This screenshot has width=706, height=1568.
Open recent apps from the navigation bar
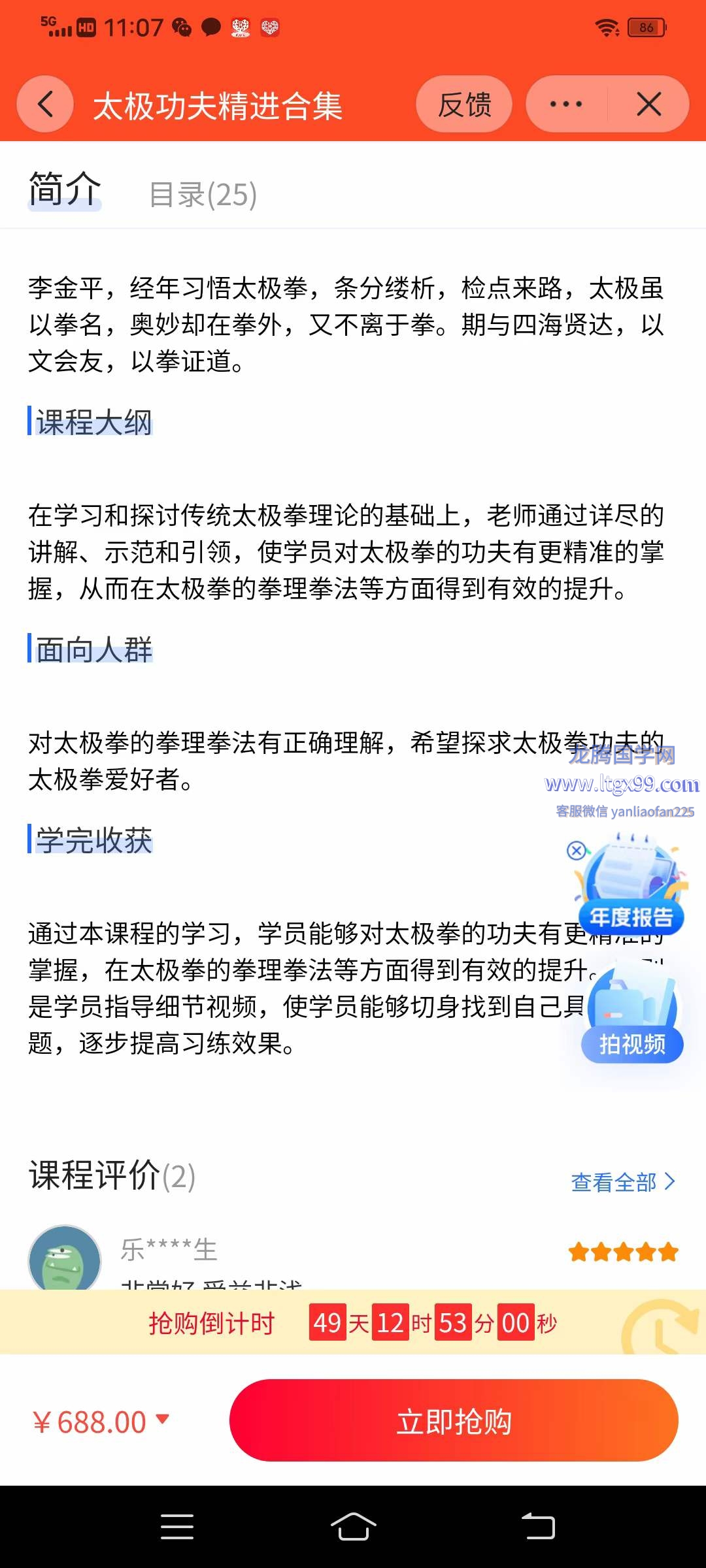click(x=177, y=1527)
